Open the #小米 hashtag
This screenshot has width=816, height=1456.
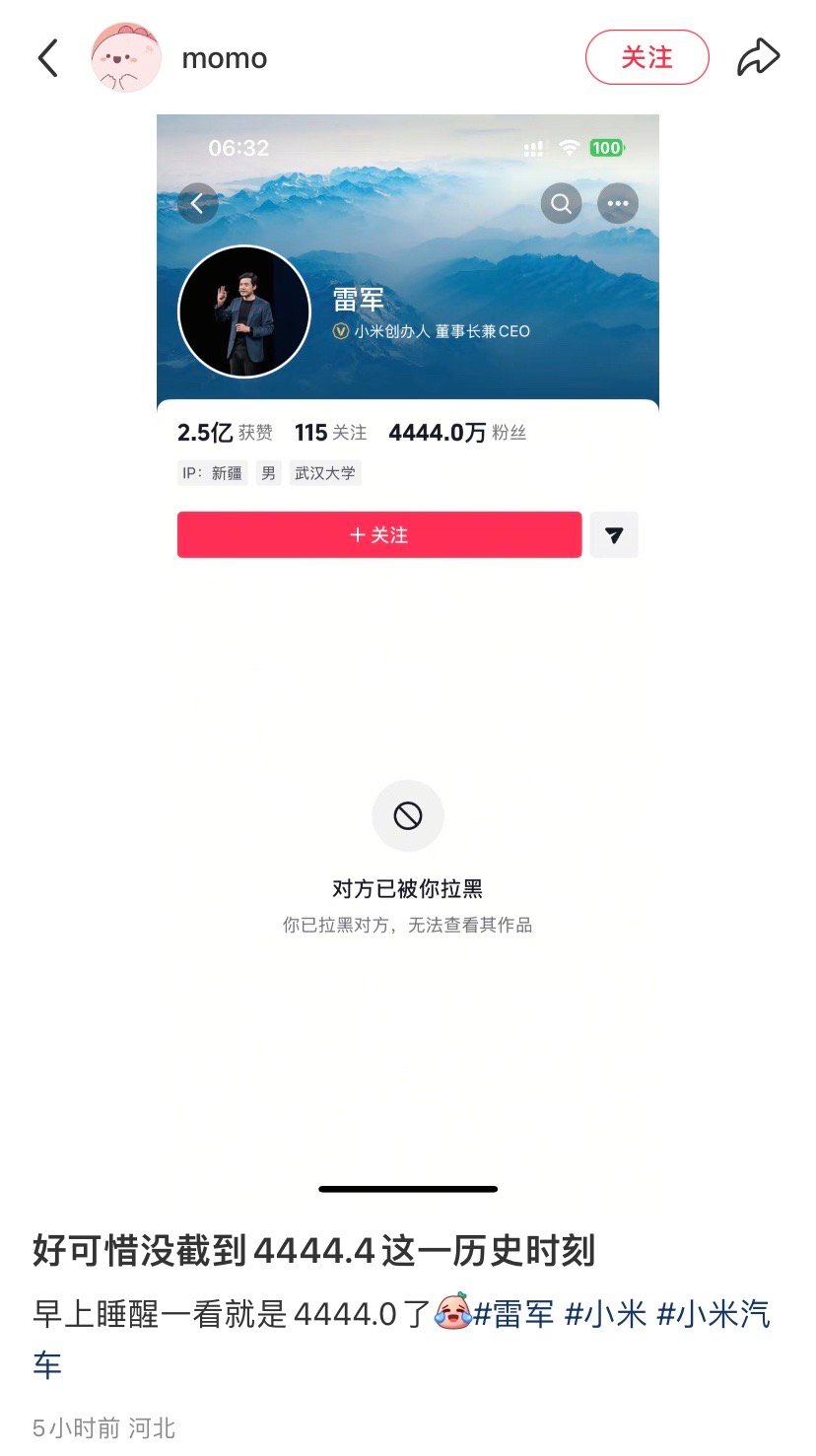click(605, 1314)
